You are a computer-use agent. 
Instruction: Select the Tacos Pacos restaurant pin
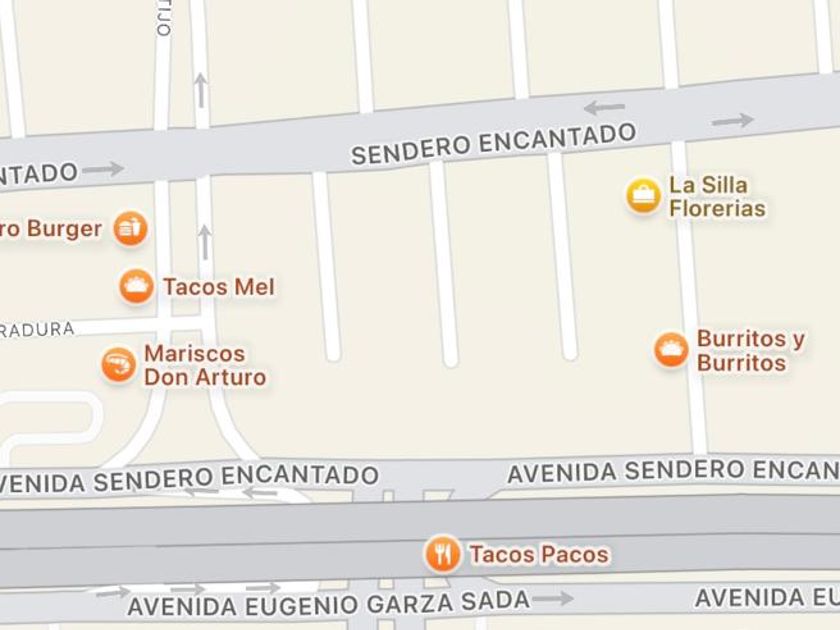tap(442, 553)
